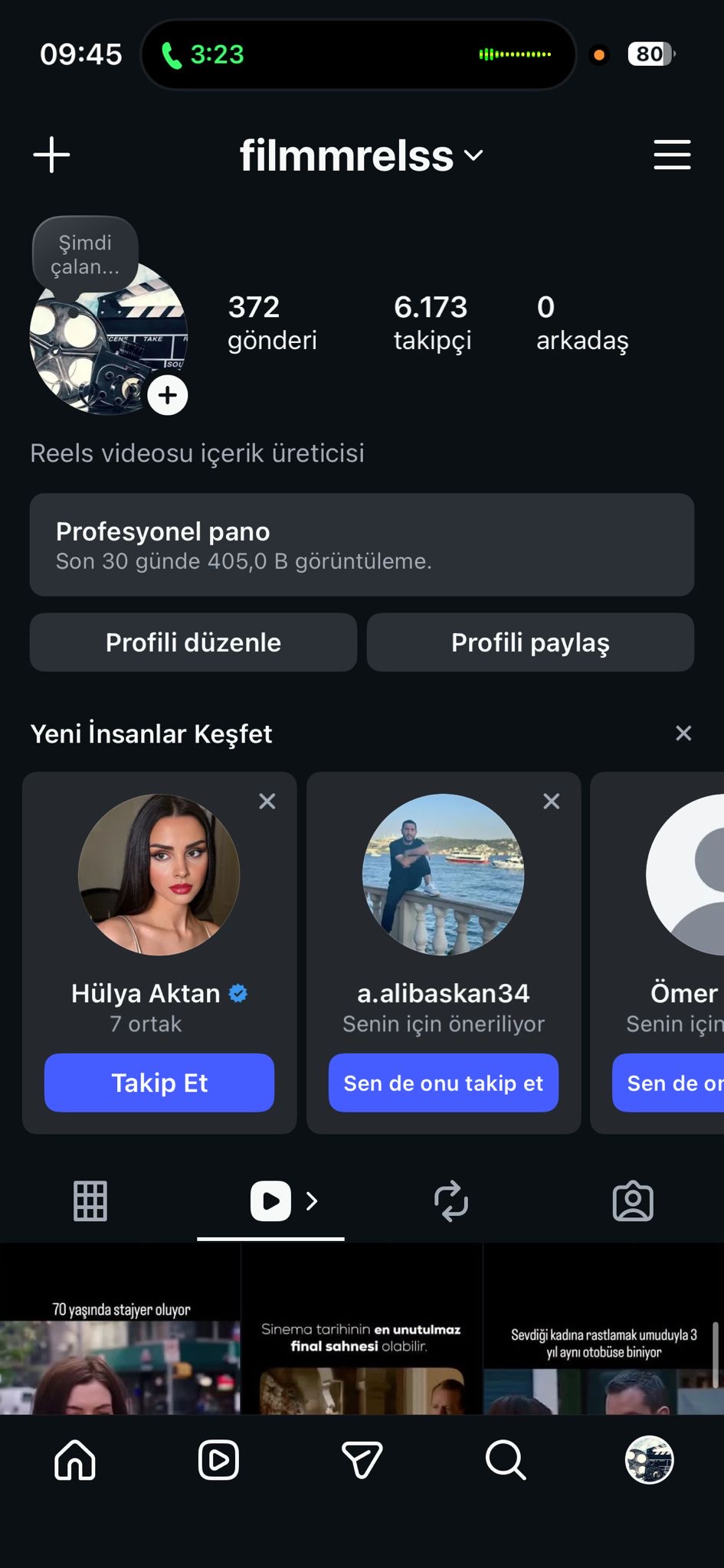This screenshot has height=1568, width=724.
Task: Open the hamburger menu
Action: (x=672, y=155)
